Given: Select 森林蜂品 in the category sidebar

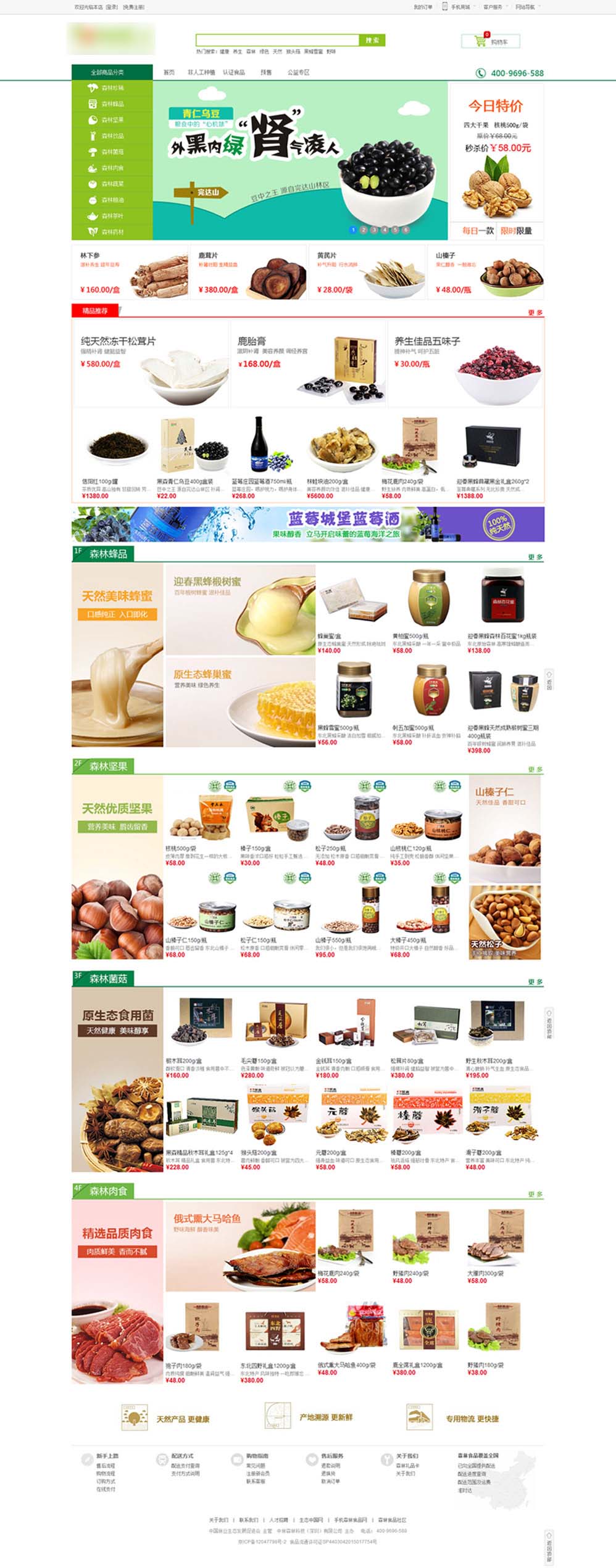Looking at the screenshot, I should click(112, 104).
